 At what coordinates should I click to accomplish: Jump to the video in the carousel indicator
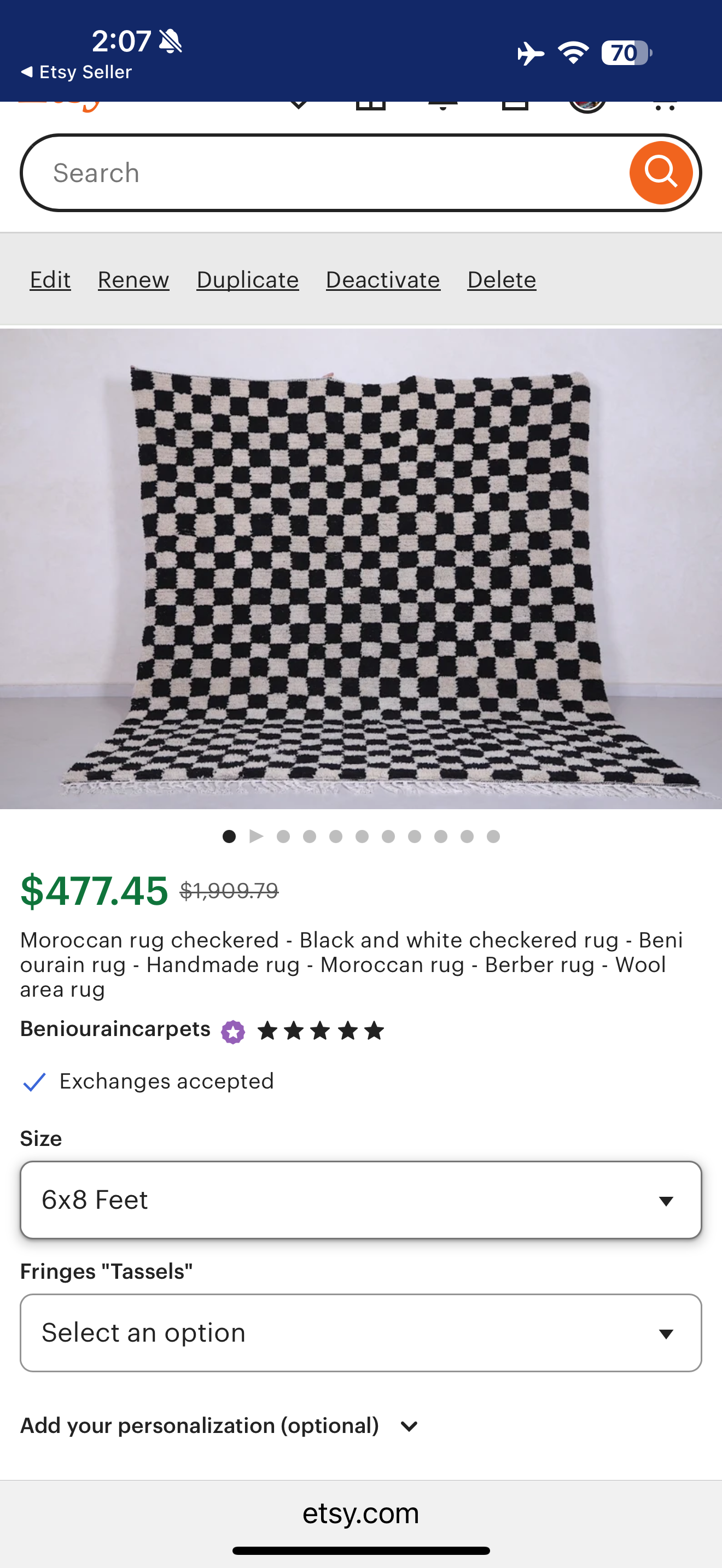tap(257, 836)
